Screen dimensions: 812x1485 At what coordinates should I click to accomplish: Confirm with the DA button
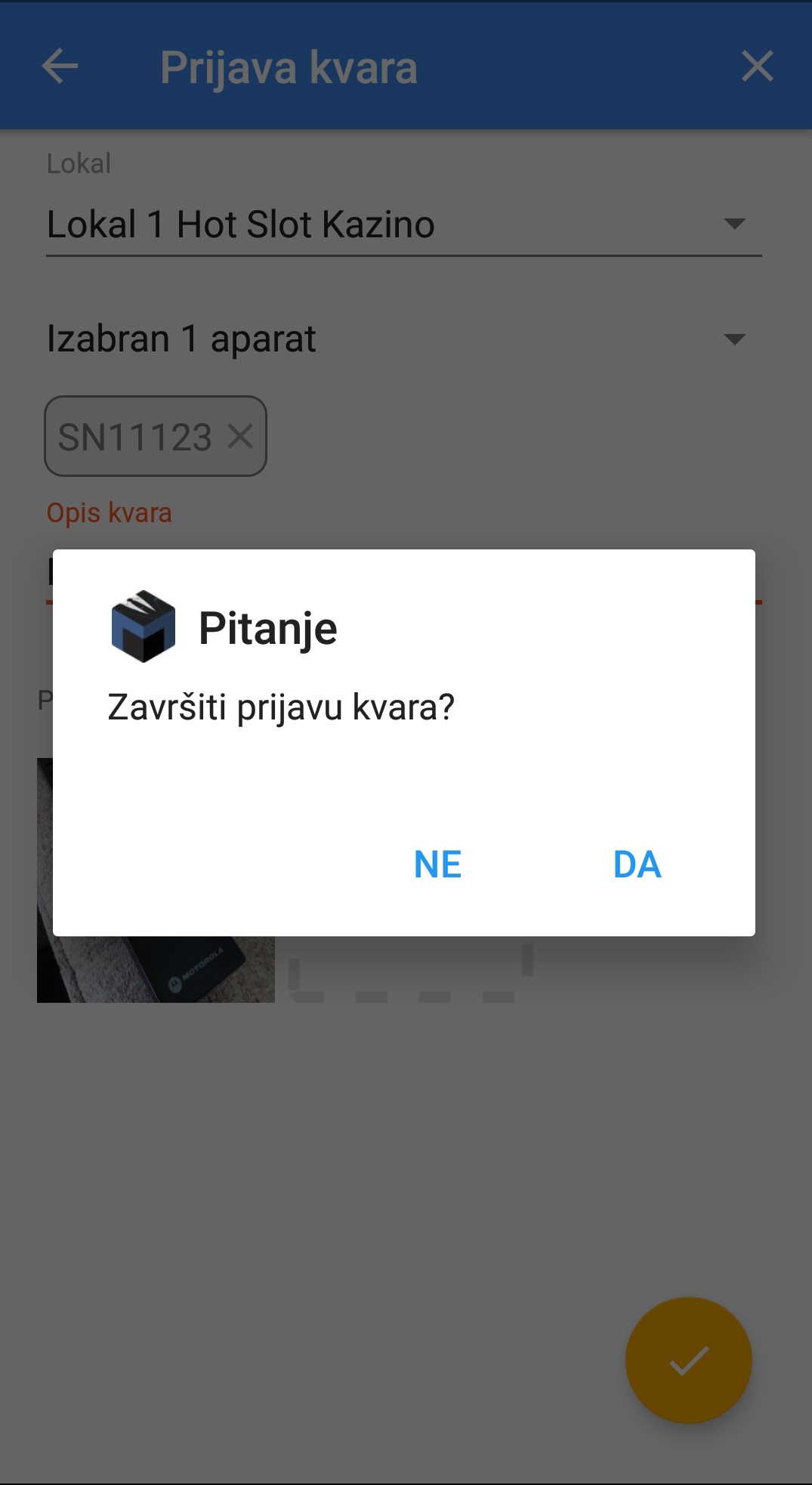[x=637, y=864]
